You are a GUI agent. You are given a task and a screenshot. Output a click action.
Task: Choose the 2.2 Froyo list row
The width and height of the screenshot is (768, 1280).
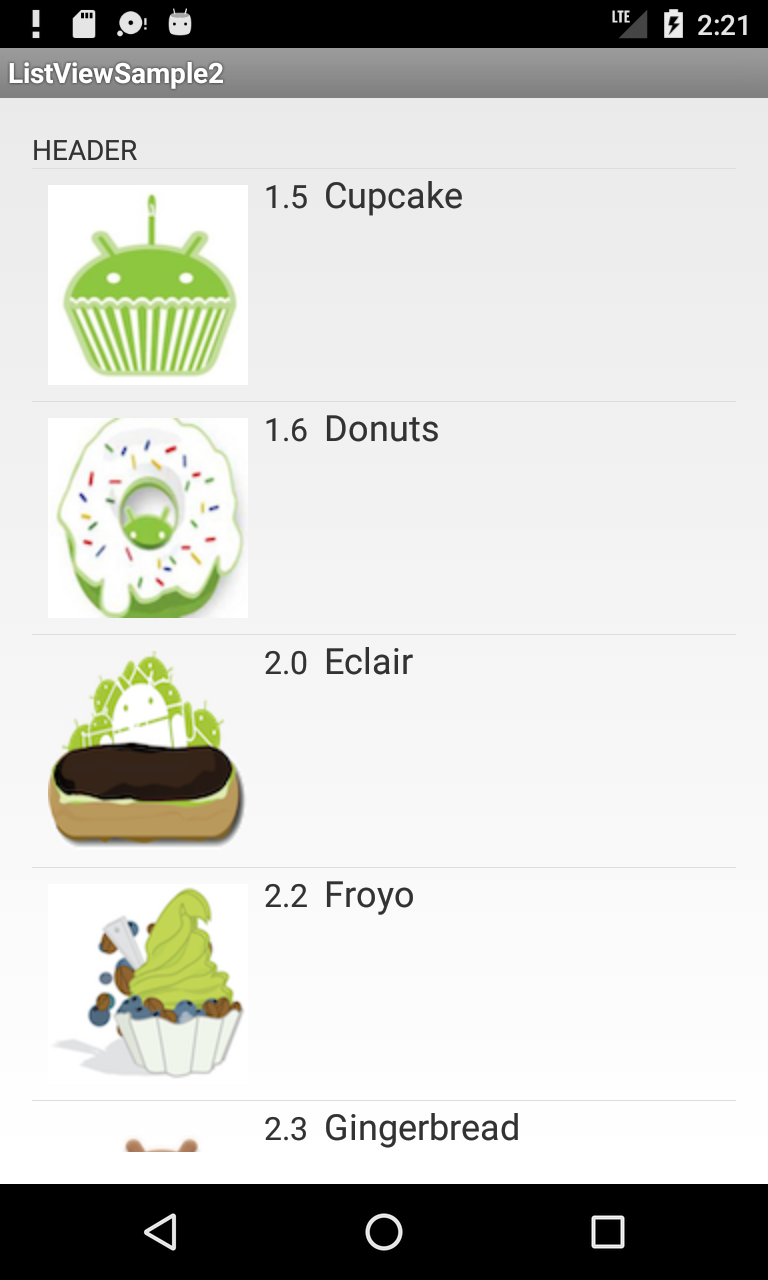[x=384, y=984]
